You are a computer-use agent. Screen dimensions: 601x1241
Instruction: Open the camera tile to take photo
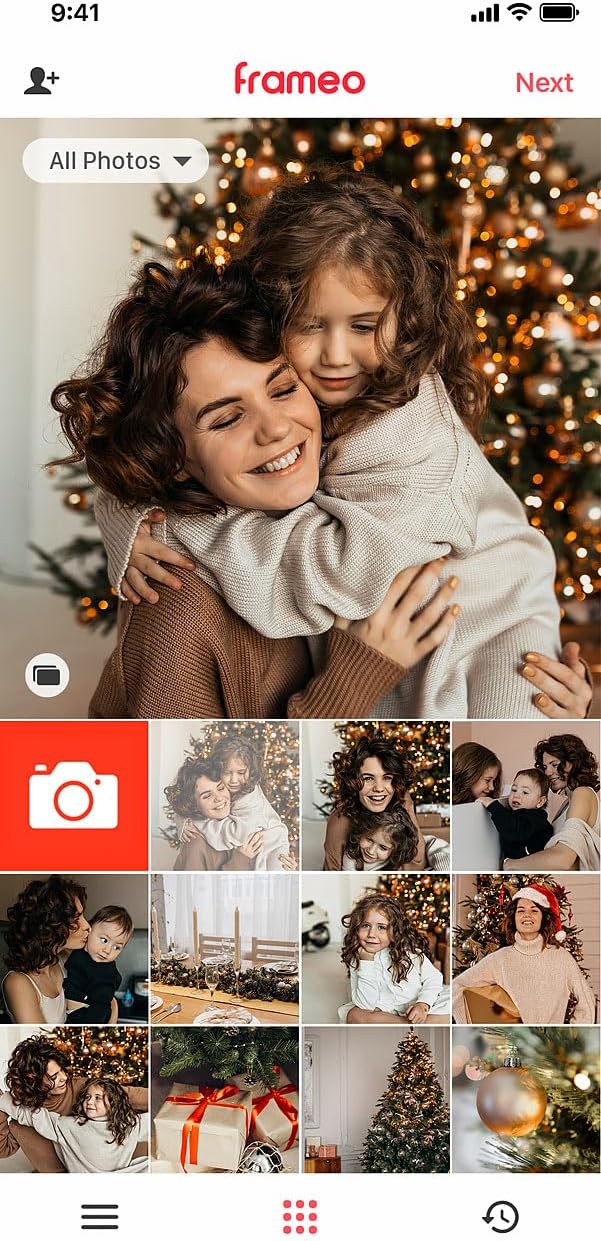coord(74,796)
